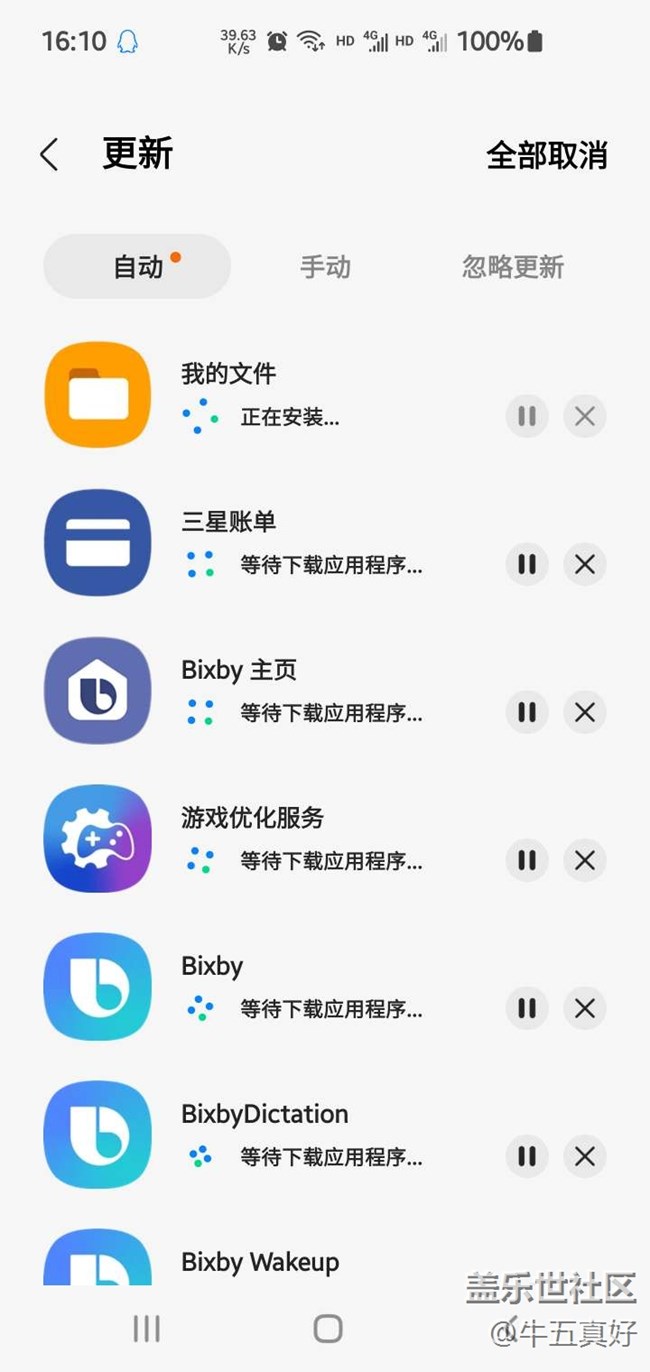Pause the 游戏优化服务 download
650x1372 pixels.
pyautogui.click(x=527, y=860)
